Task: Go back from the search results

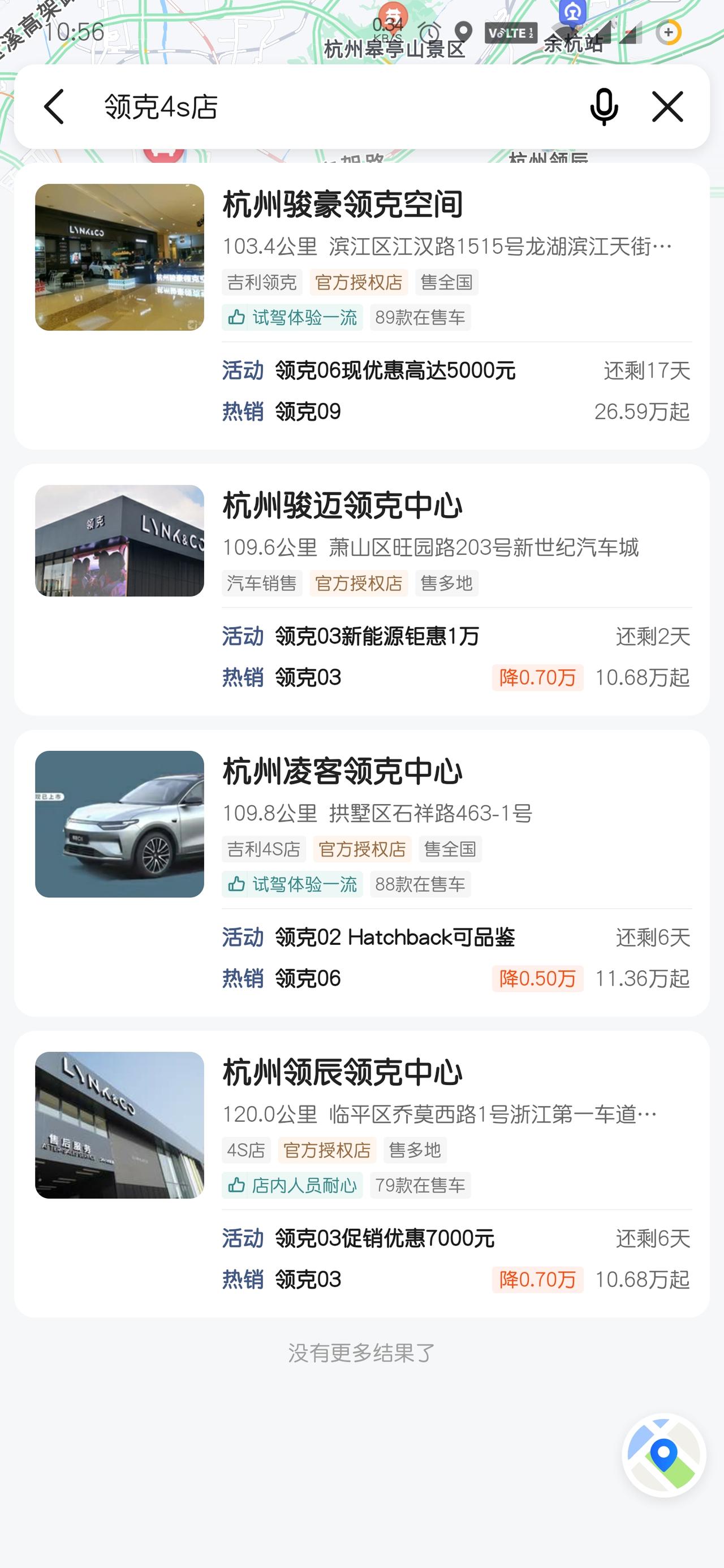Action: (54, 107)
